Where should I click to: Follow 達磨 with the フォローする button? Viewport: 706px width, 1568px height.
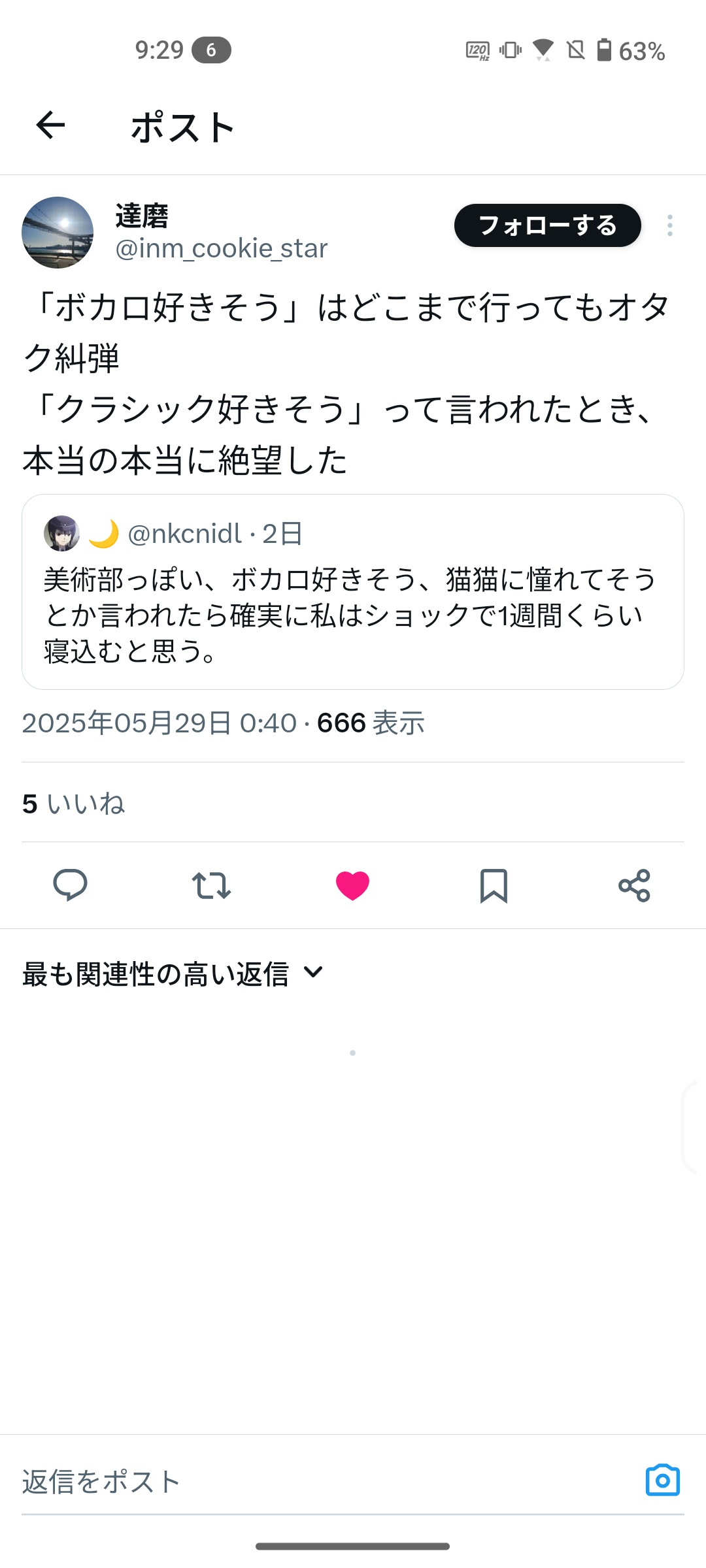click(547, 225)
